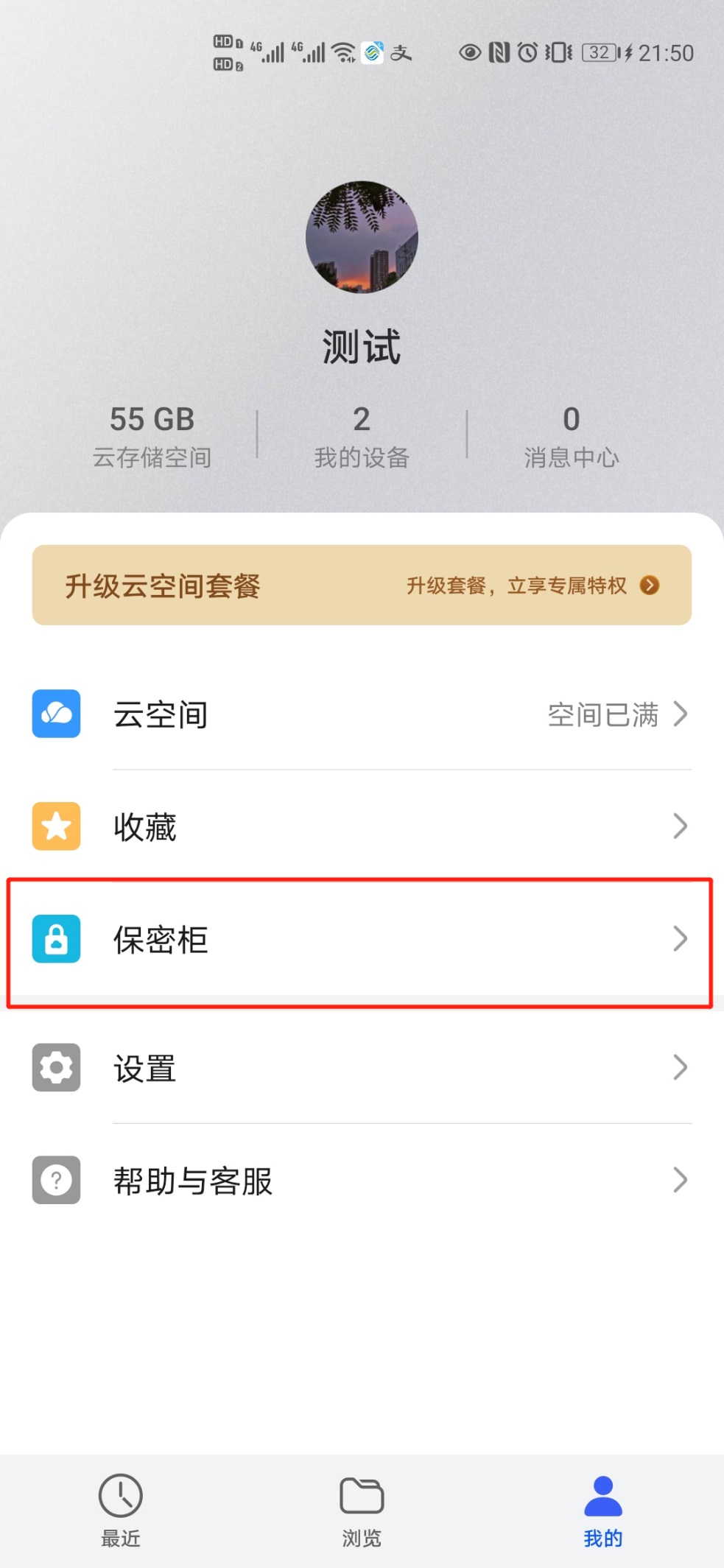Tap the 保密柜 lock icon

coord(55,940)
